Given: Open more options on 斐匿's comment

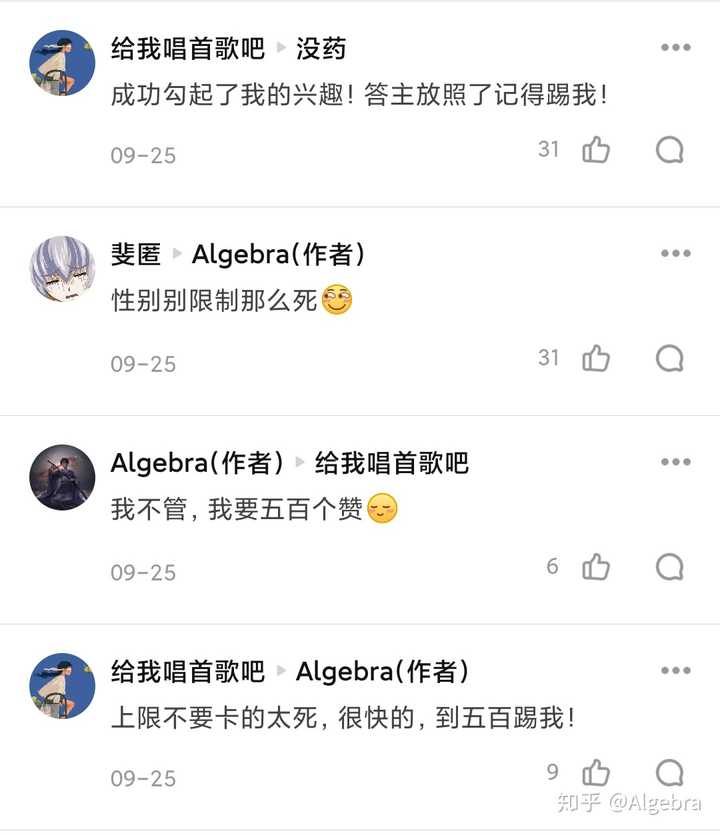Looking at the screenshot, I should tap(675, 254).
